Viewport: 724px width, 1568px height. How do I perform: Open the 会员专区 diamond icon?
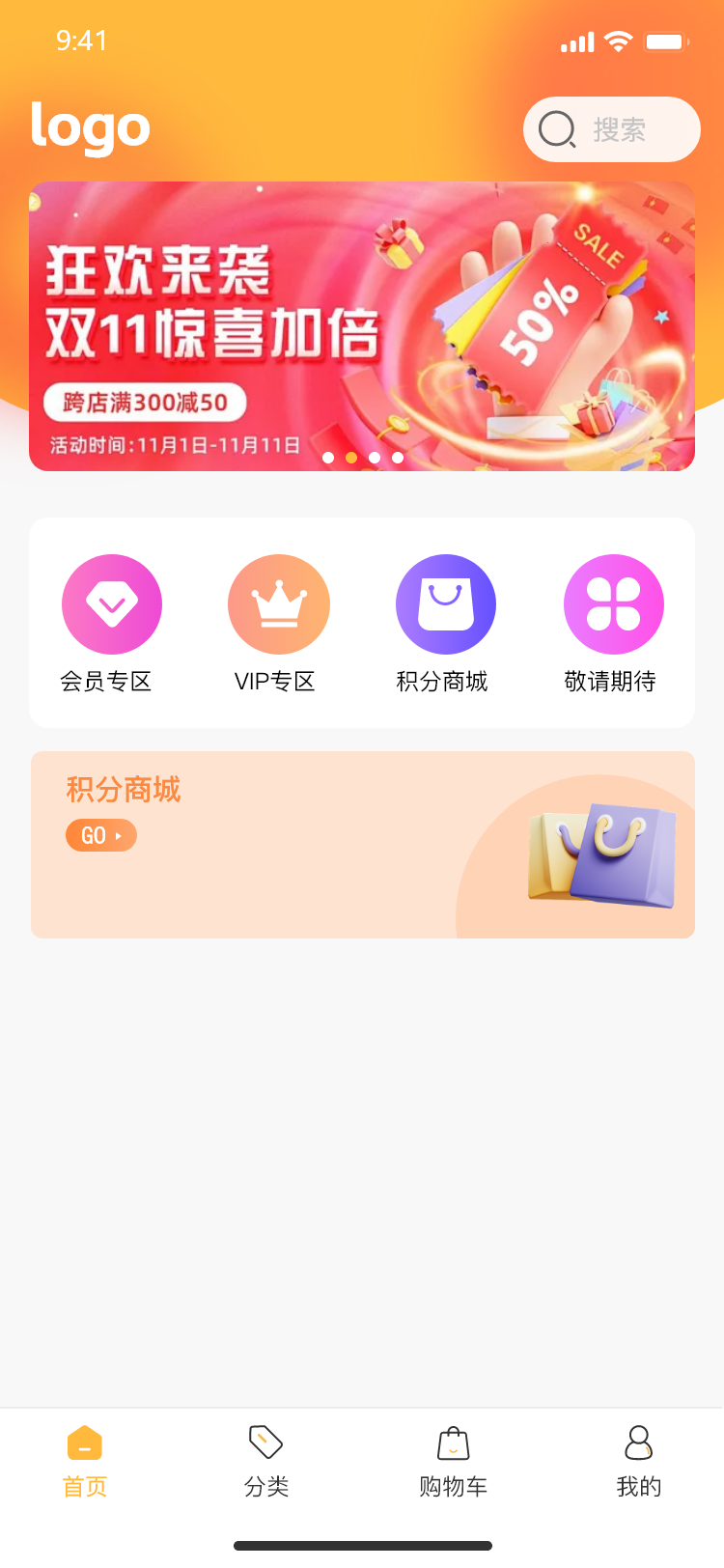coord(111,603)
